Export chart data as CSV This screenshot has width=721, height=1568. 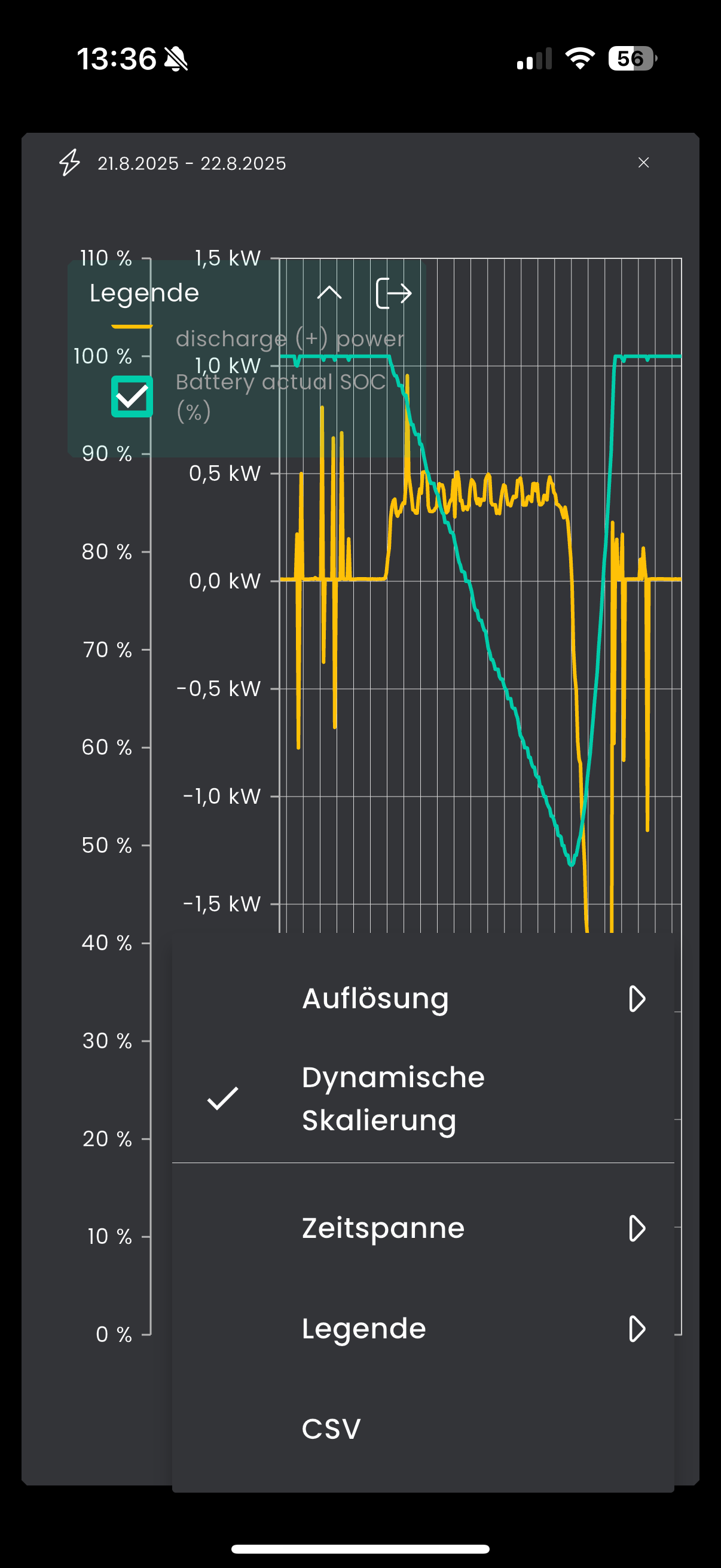[423, 1429]
